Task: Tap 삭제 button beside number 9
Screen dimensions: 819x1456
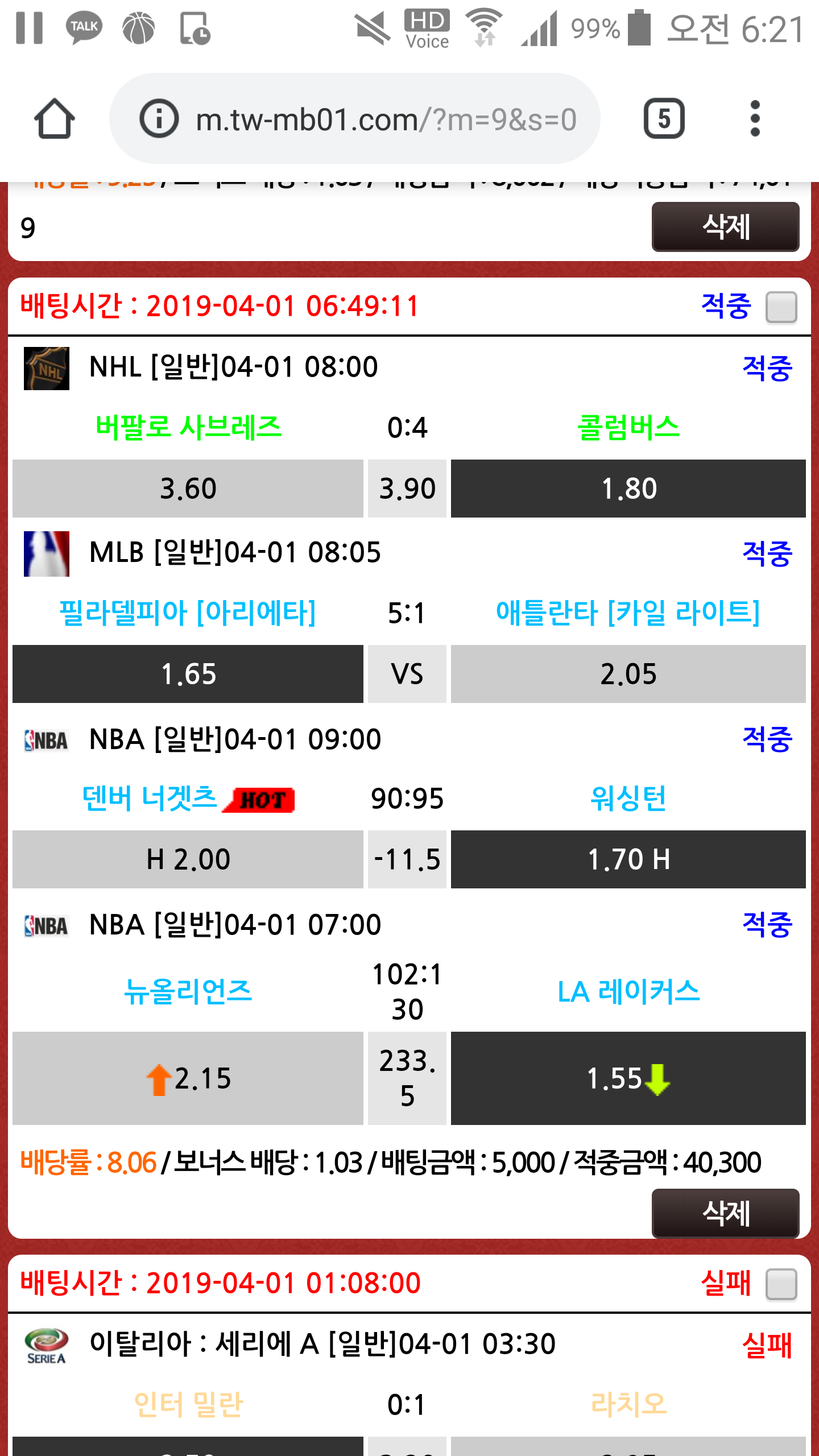Action: tap(725, 227)
